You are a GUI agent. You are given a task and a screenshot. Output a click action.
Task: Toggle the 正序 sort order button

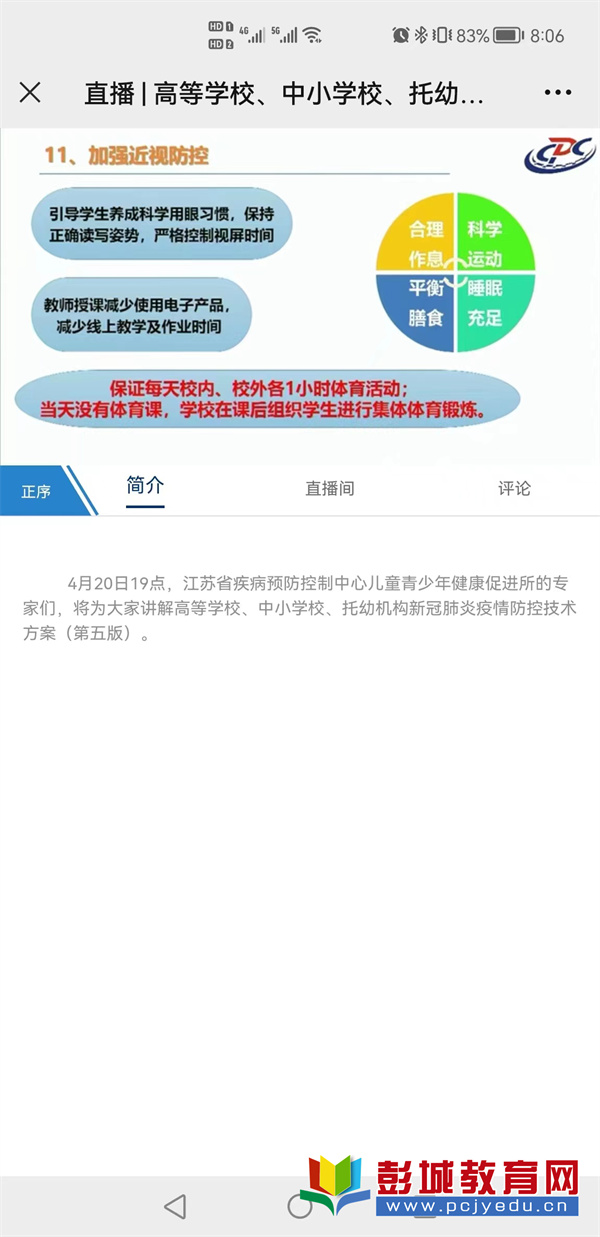coord(40,491)
